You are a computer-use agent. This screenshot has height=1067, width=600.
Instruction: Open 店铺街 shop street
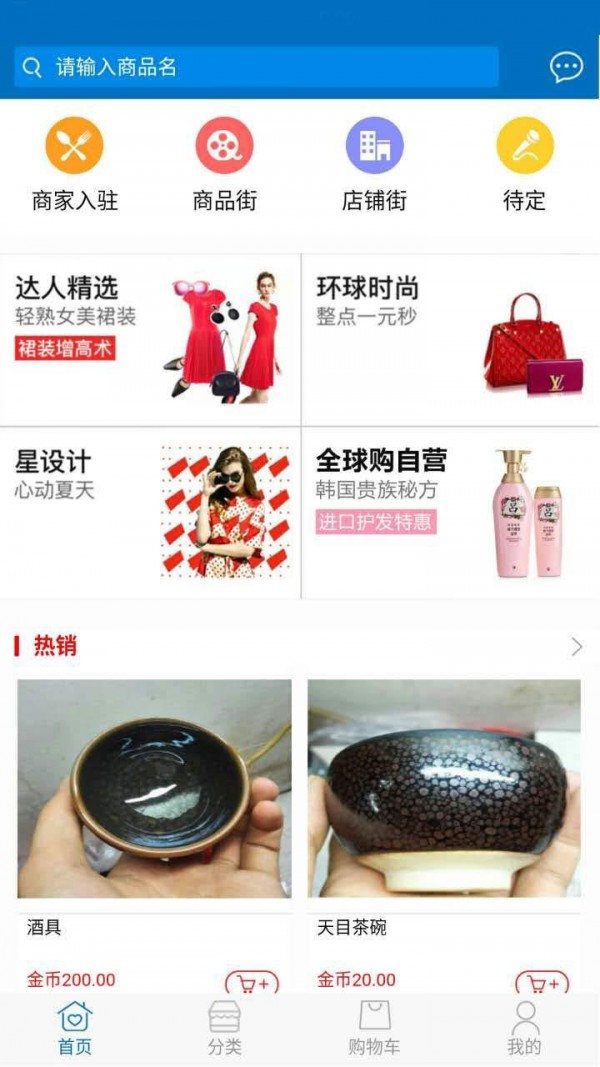click(x=374, y=163)
